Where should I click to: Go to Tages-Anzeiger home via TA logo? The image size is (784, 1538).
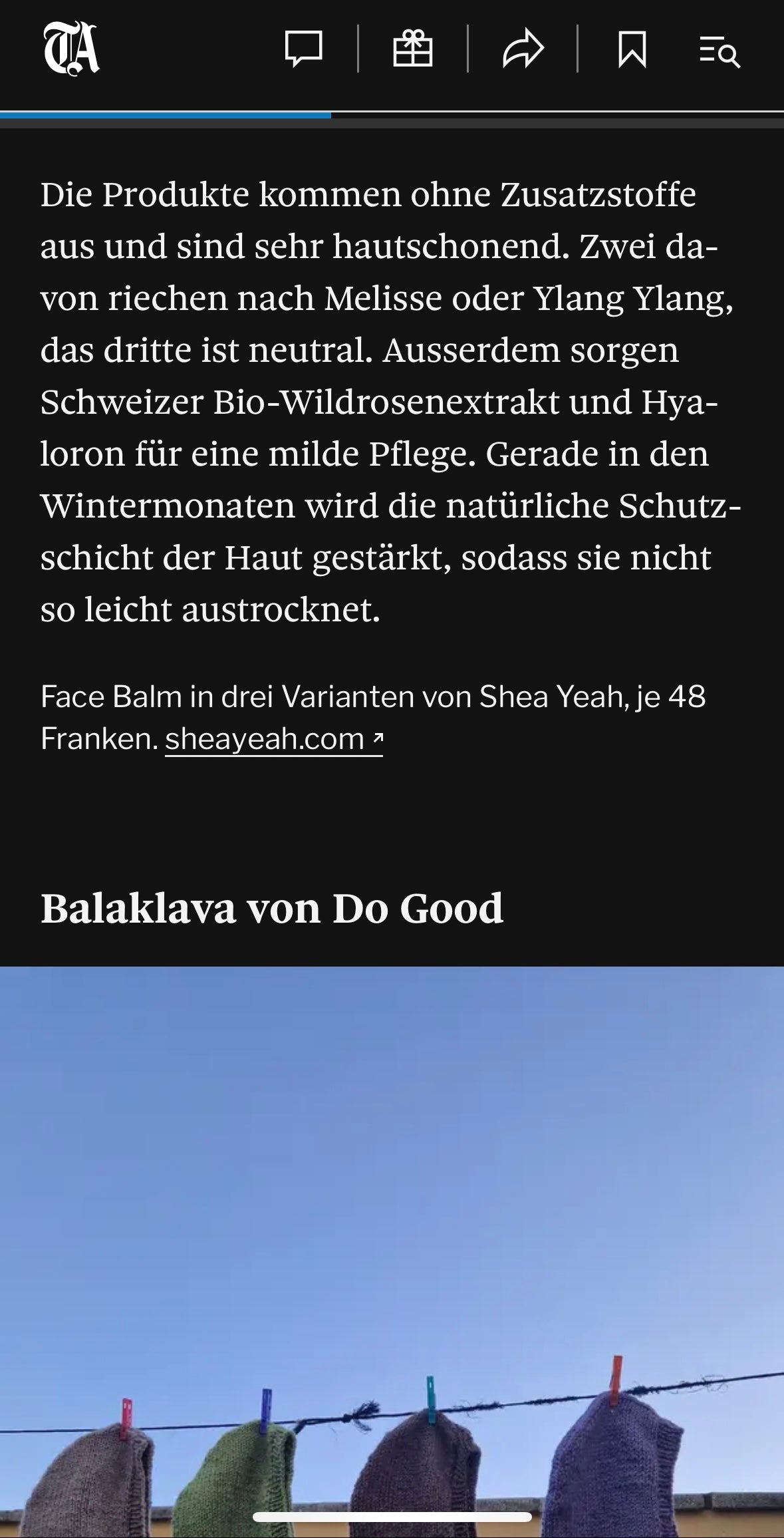71,49
